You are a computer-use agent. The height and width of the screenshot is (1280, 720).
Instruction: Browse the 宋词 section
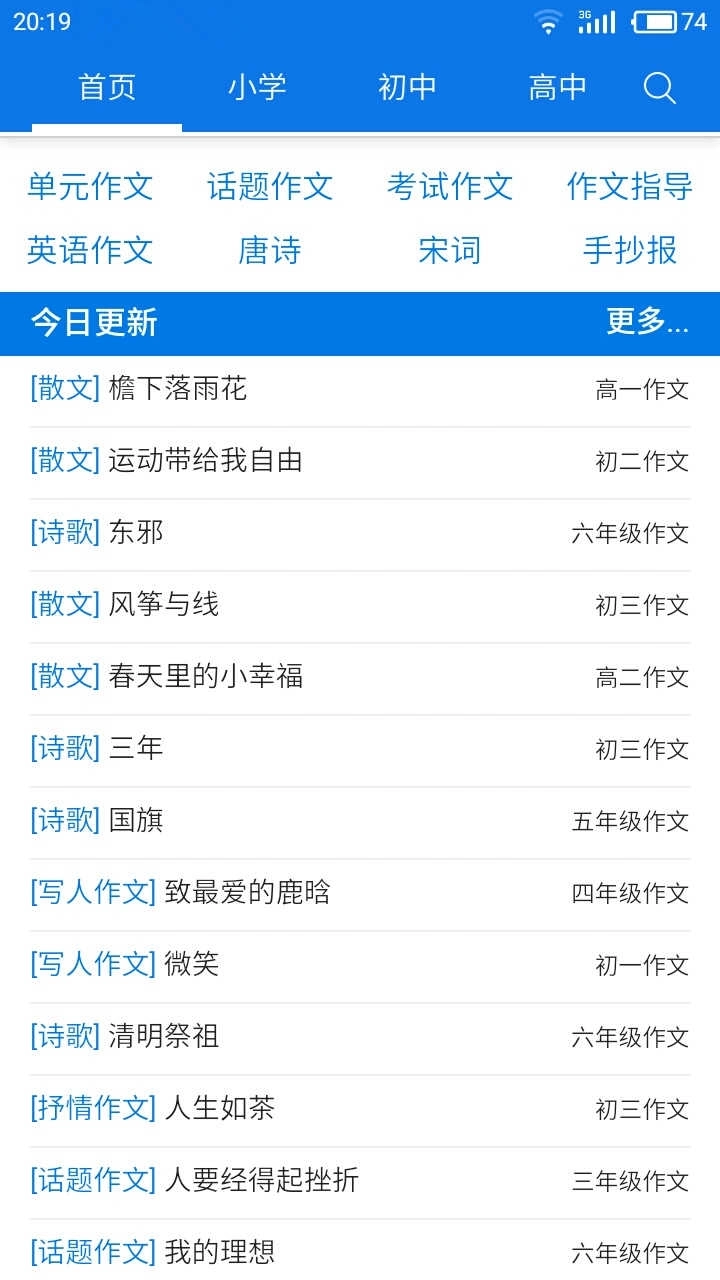pyautogui.click(x=450, y=252)
